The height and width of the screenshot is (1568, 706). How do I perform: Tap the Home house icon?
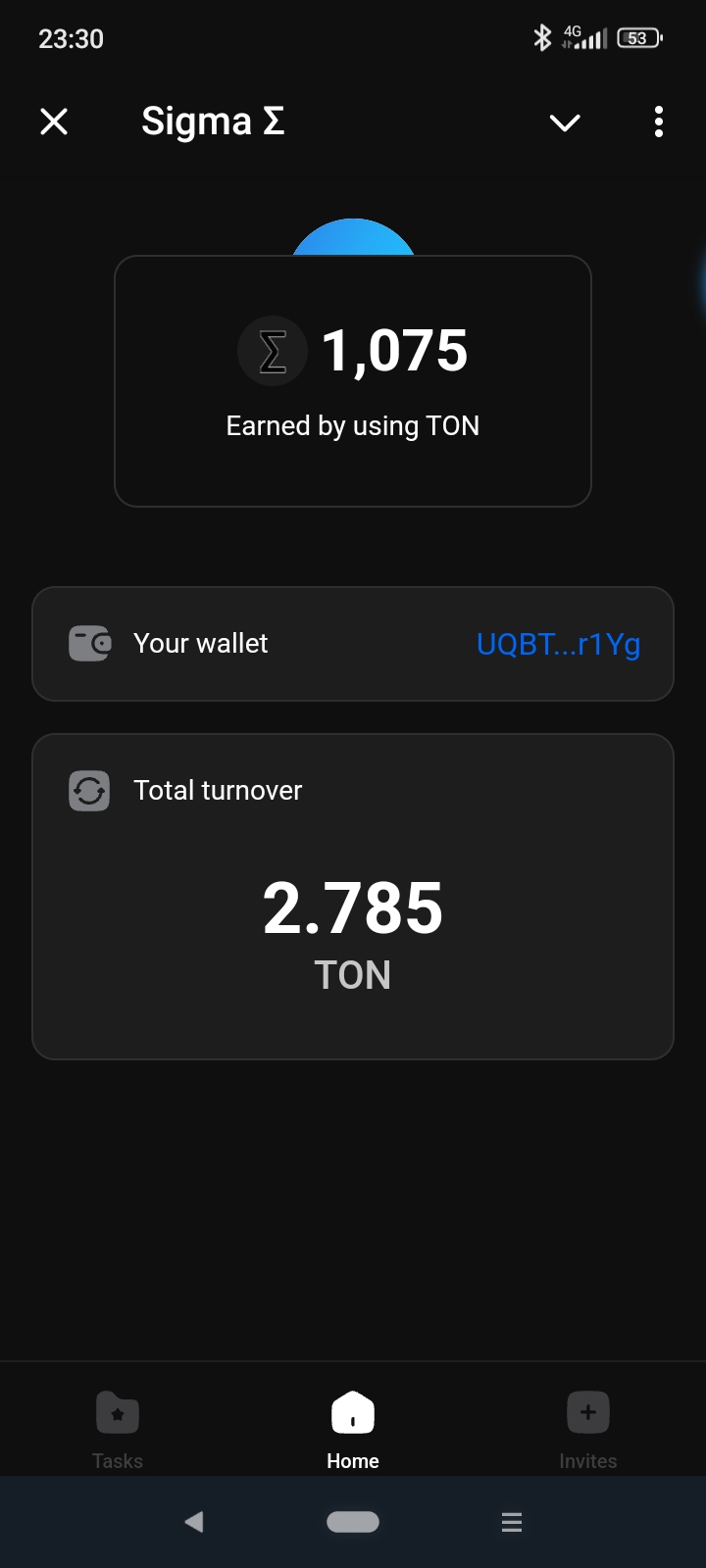352,1411
